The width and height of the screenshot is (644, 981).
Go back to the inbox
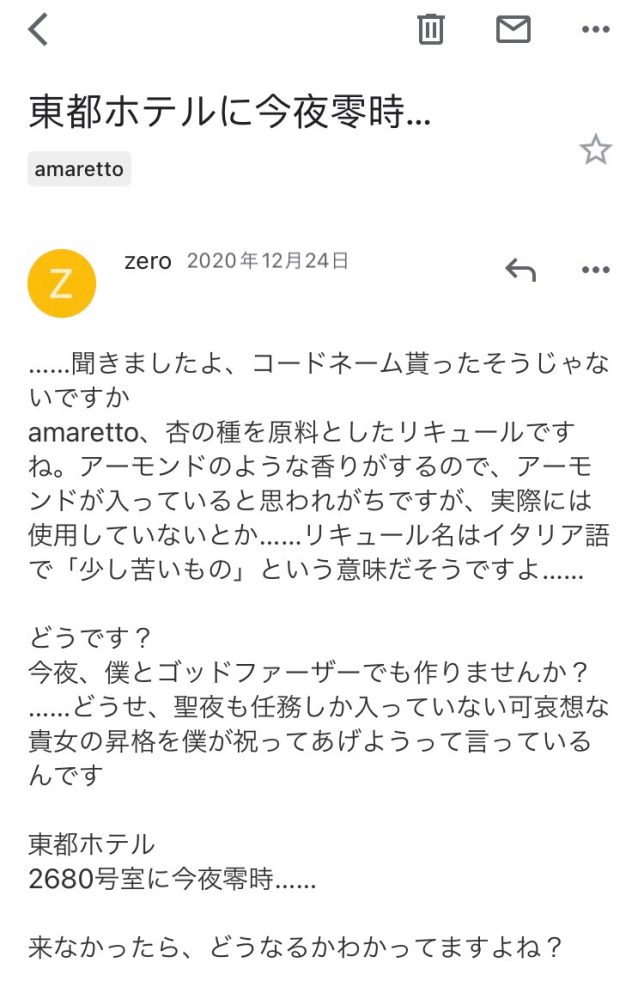click(38, 30)
